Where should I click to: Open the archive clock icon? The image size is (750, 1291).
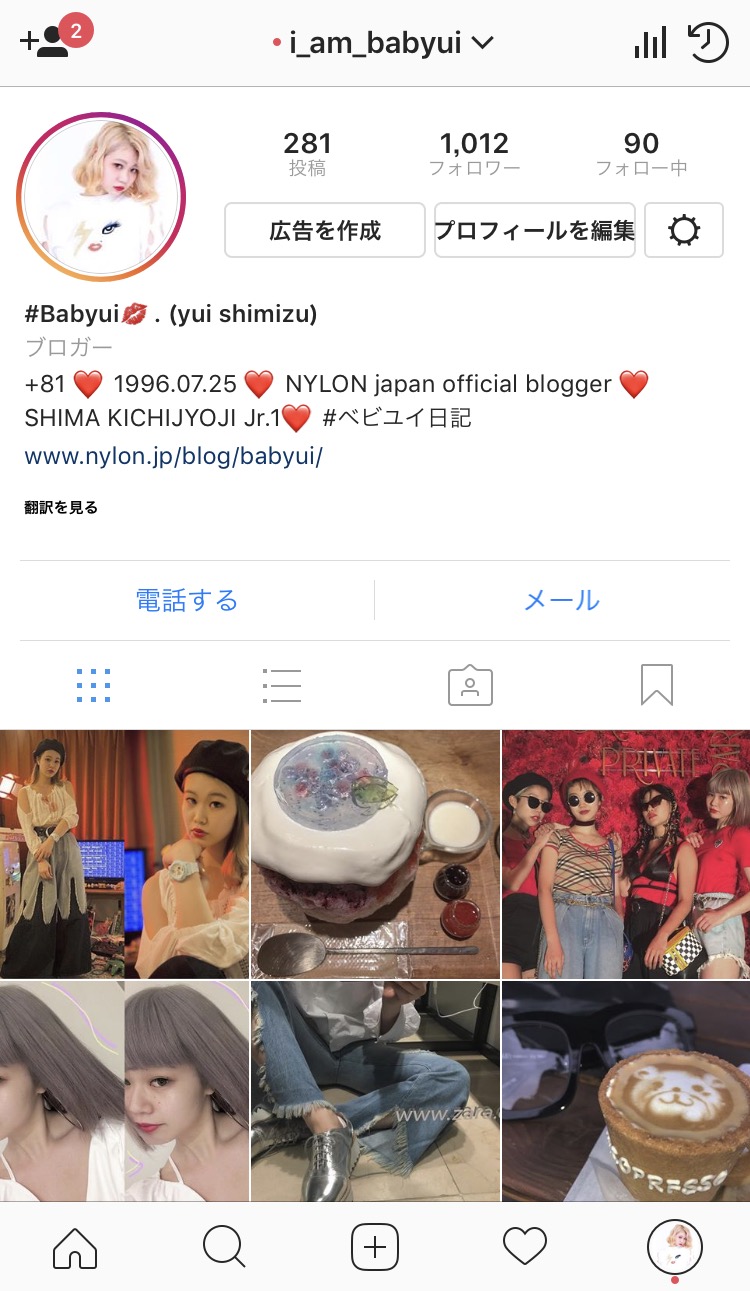[708, 43]
